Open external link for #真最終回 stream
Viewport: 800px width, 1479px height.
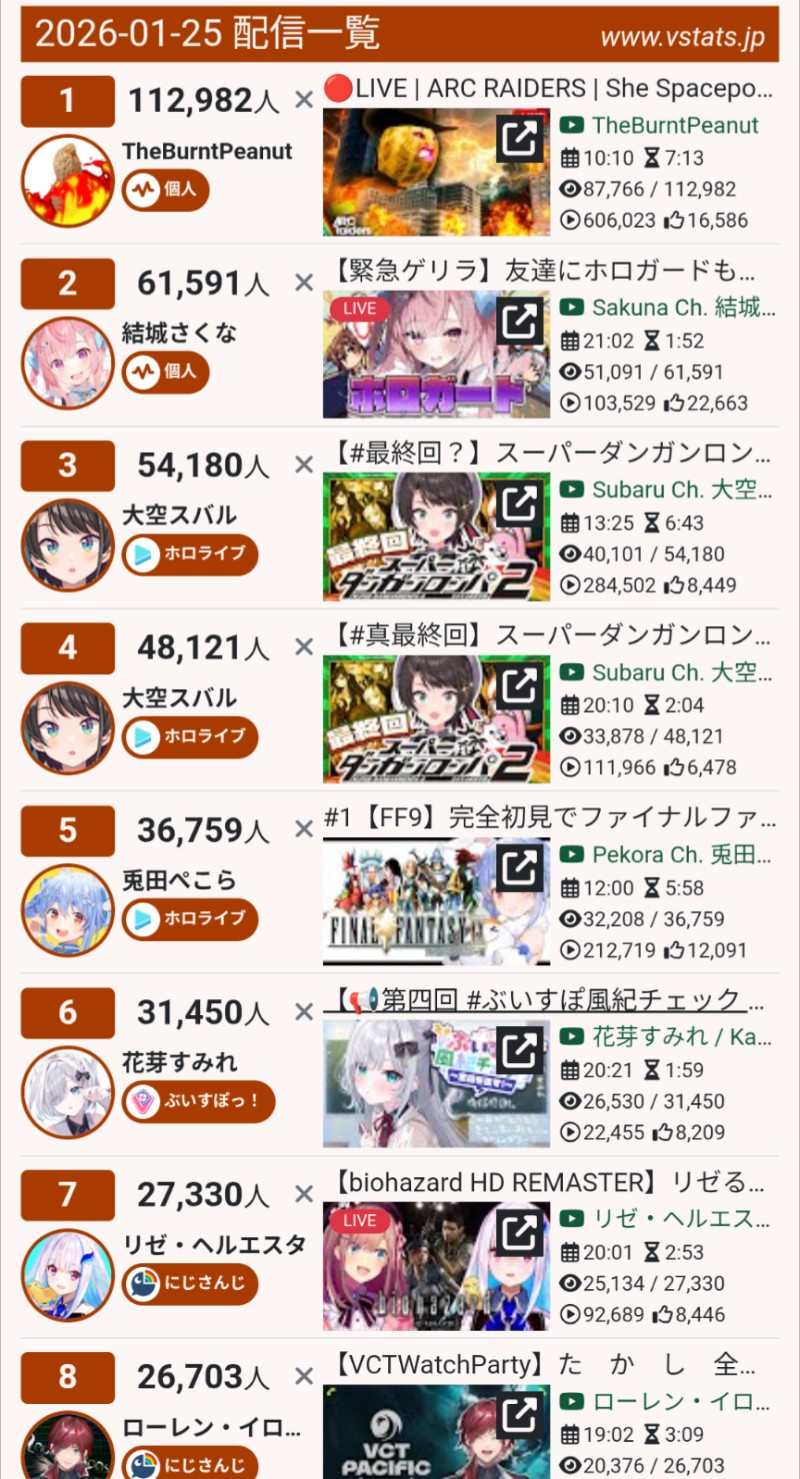tap(519, 687)
